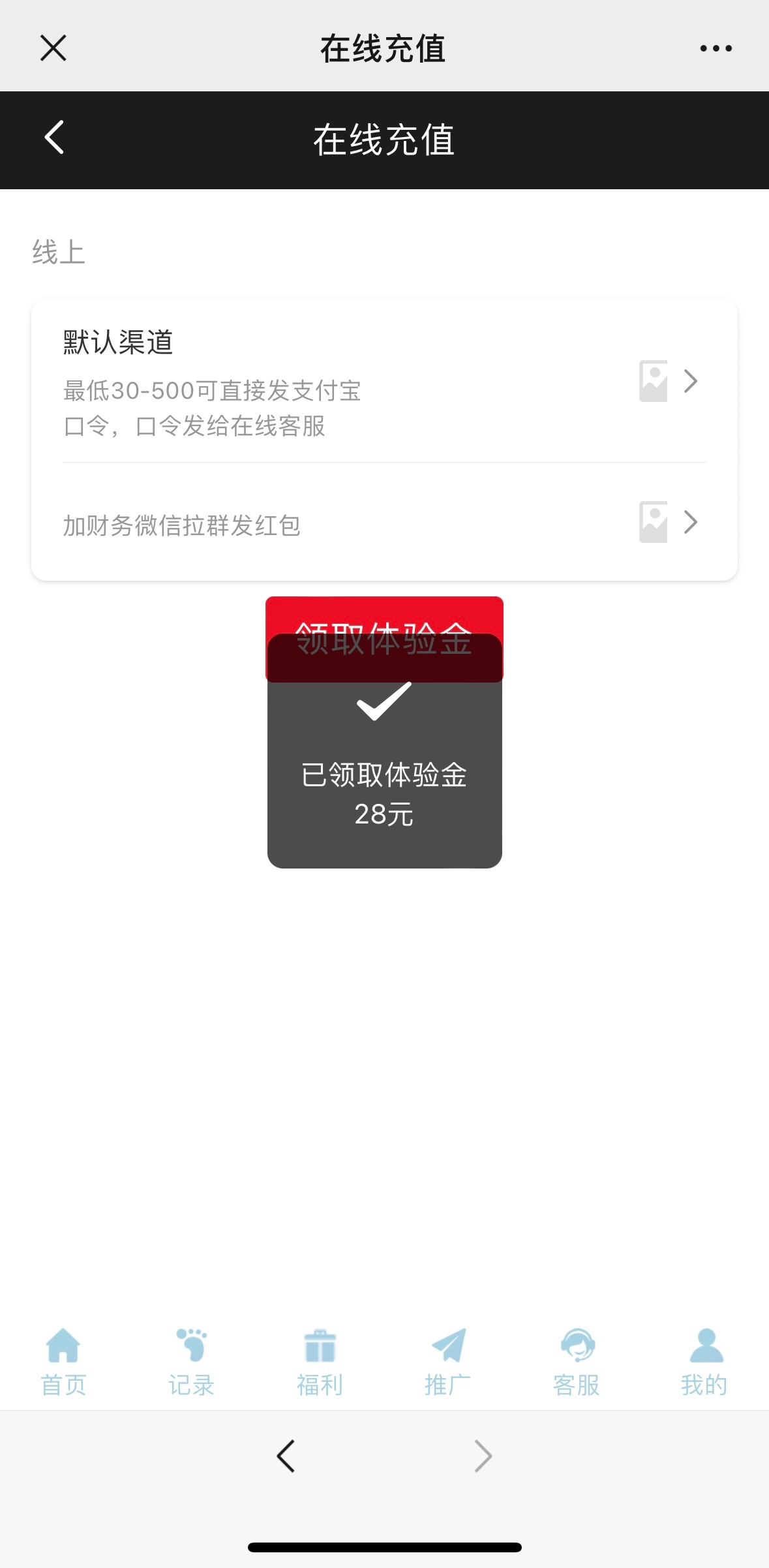
Task: Open the 默认渠道 recharge channel row
Action: [x=384, y=382]
